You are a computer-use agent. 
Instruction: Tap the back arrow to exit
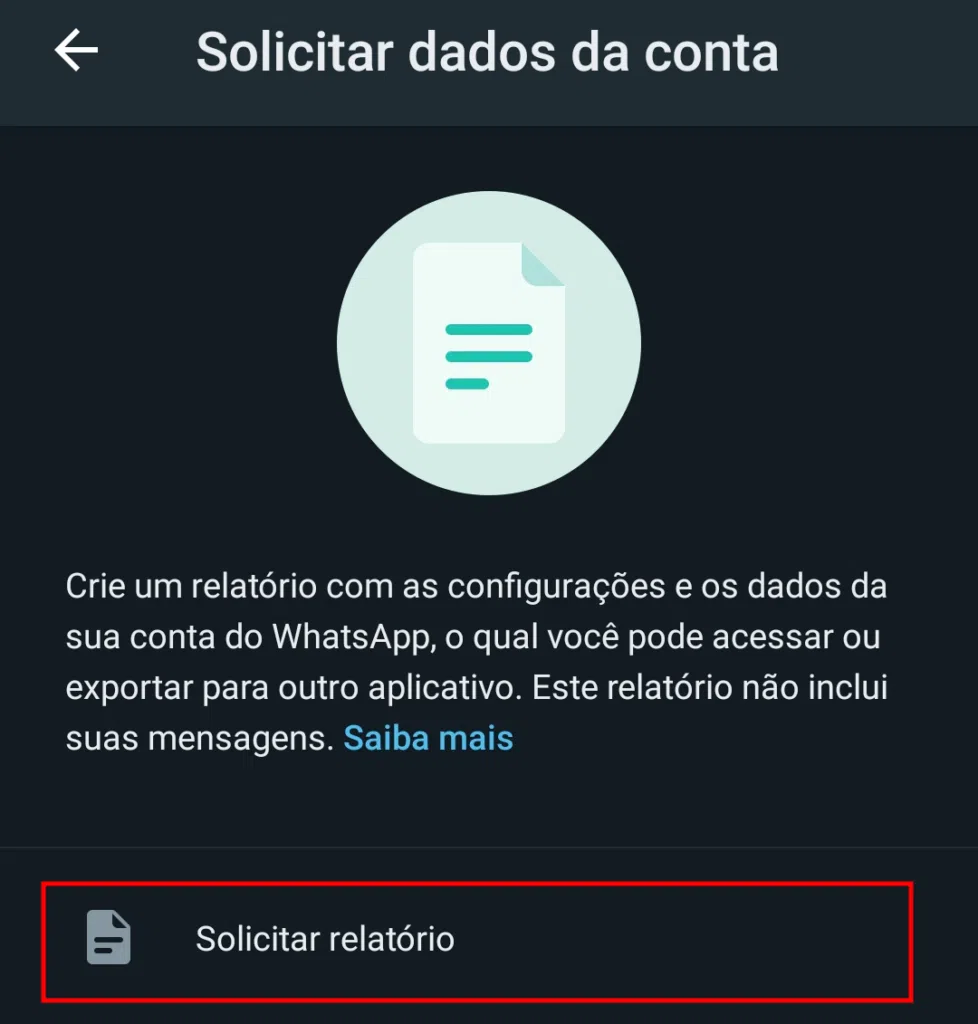pyautogui.click(x=75, y=50)
